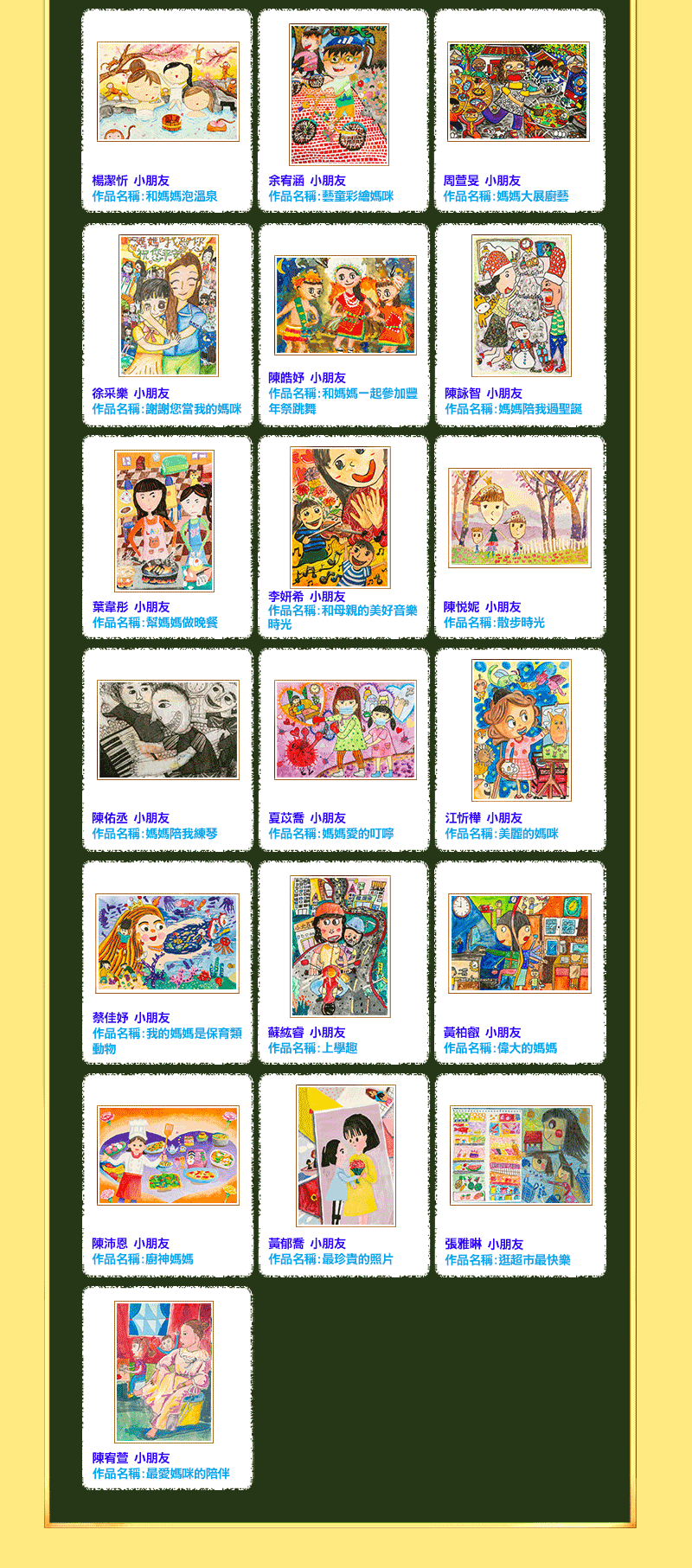View 蘇紘睿's drawing 上學趣
The height and width of the screenshot is (1568, 692).
point(340,946)
